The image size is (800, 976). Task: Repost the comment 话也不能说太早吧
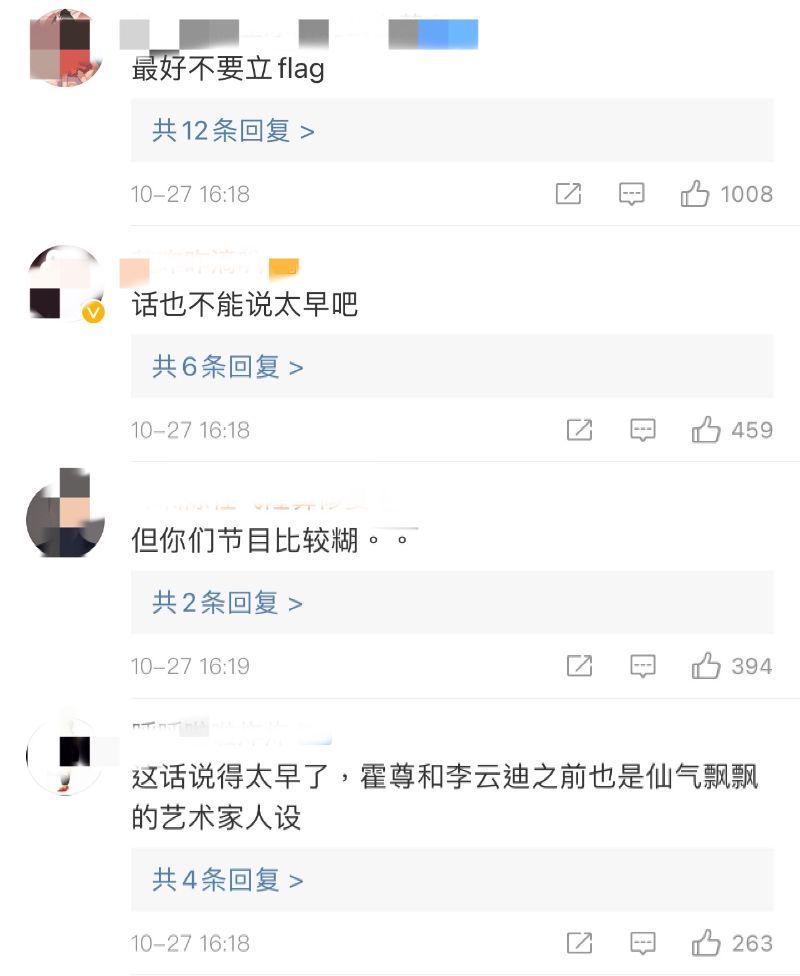(579, 430)
